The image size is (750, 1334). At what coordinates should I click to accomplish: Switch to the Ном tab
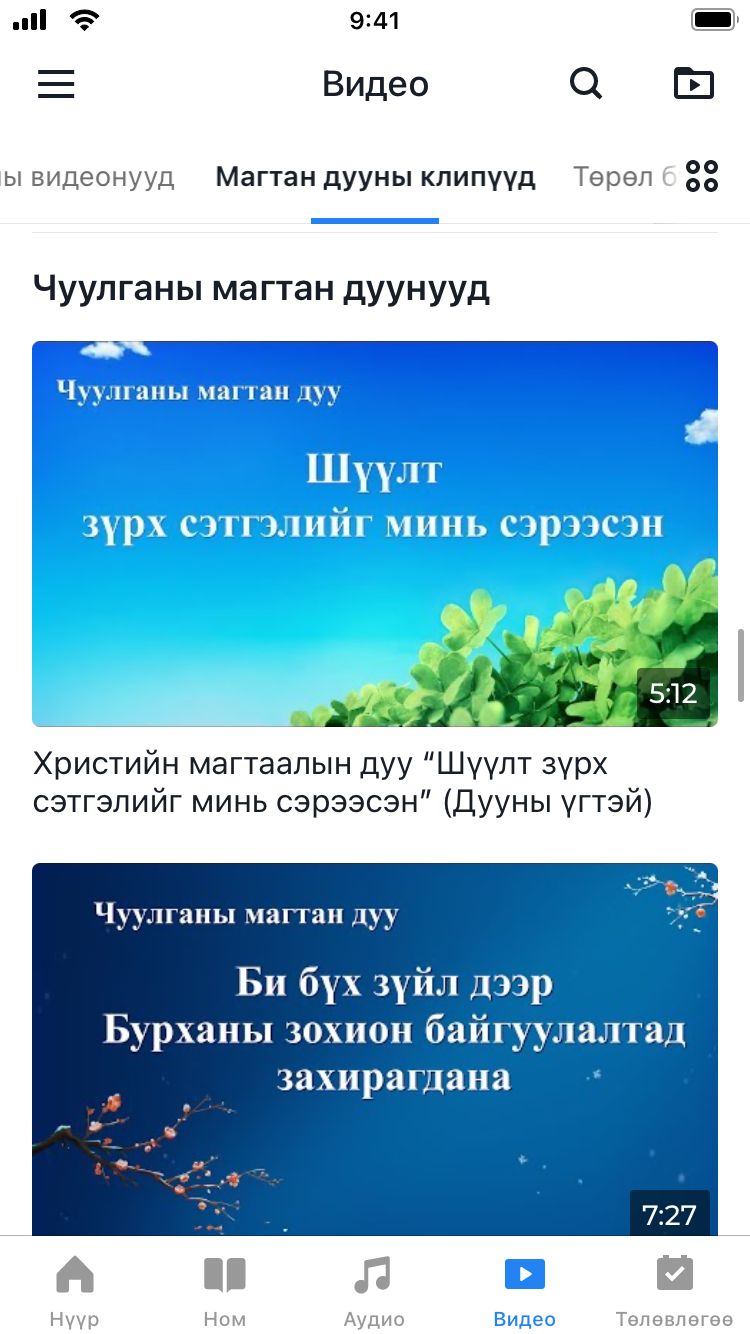click(x=224, y=1290)
